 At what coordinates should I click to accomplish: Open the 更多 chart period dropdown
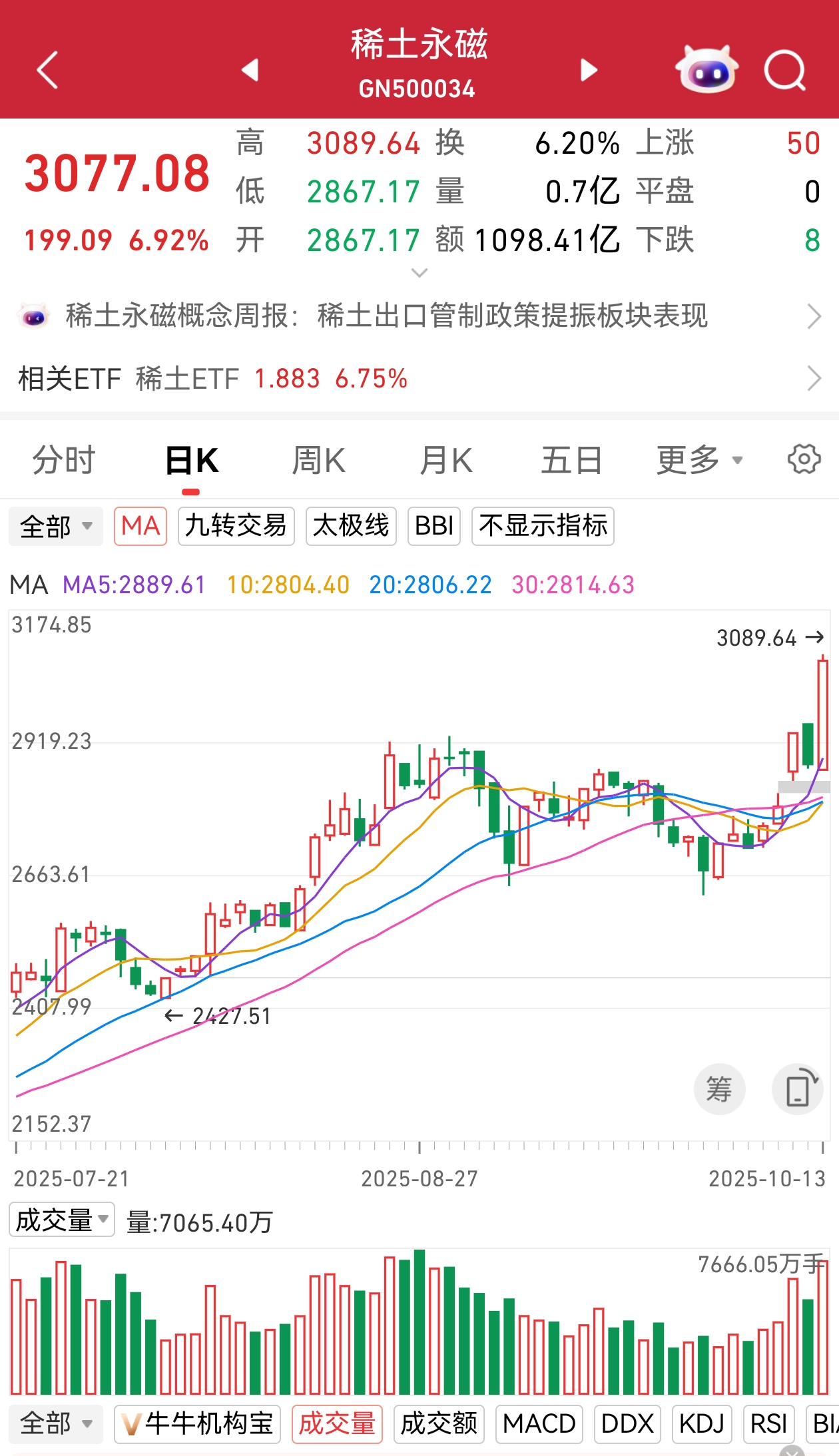[x=699, y=460]
